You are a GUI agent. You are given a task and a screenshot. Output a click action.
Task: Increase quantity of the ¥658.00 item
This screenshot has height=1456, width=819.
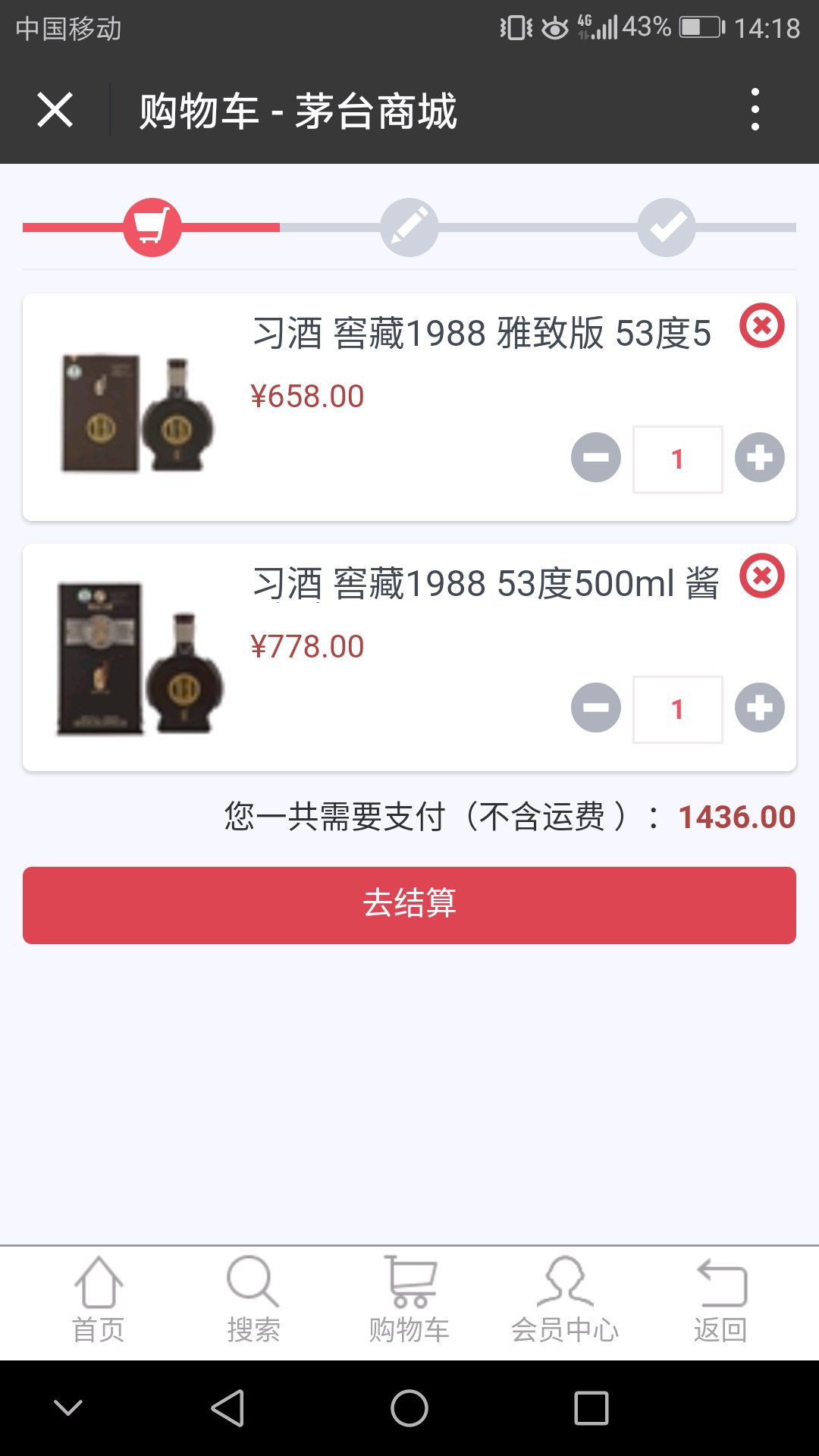point(759,458)
